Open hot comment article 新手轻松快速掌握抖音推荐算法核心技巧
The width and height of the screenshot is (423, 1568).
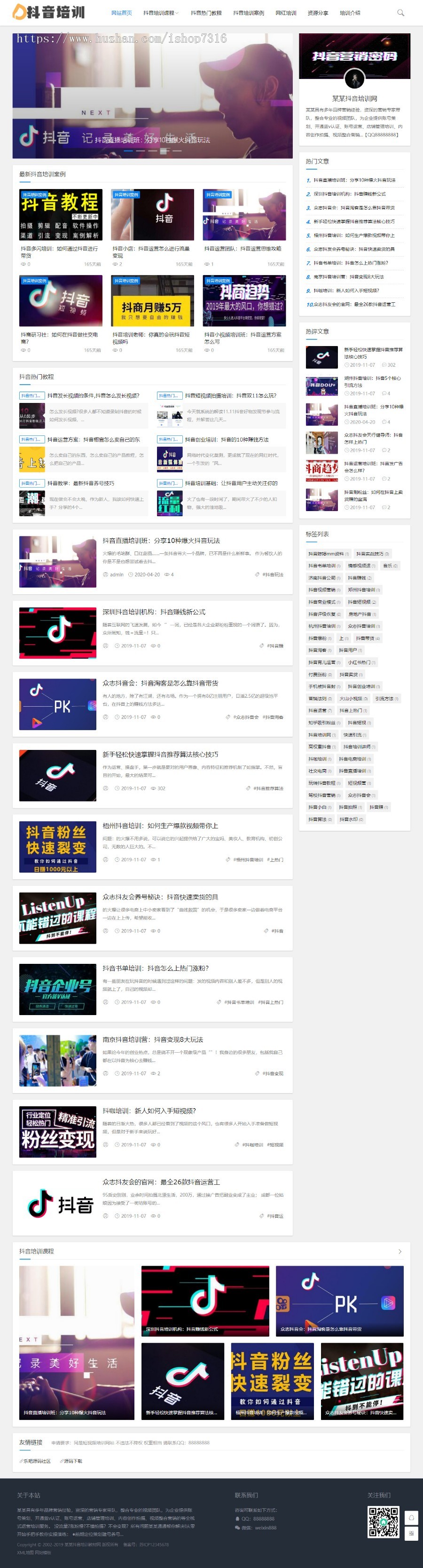[x=373, y=353]
